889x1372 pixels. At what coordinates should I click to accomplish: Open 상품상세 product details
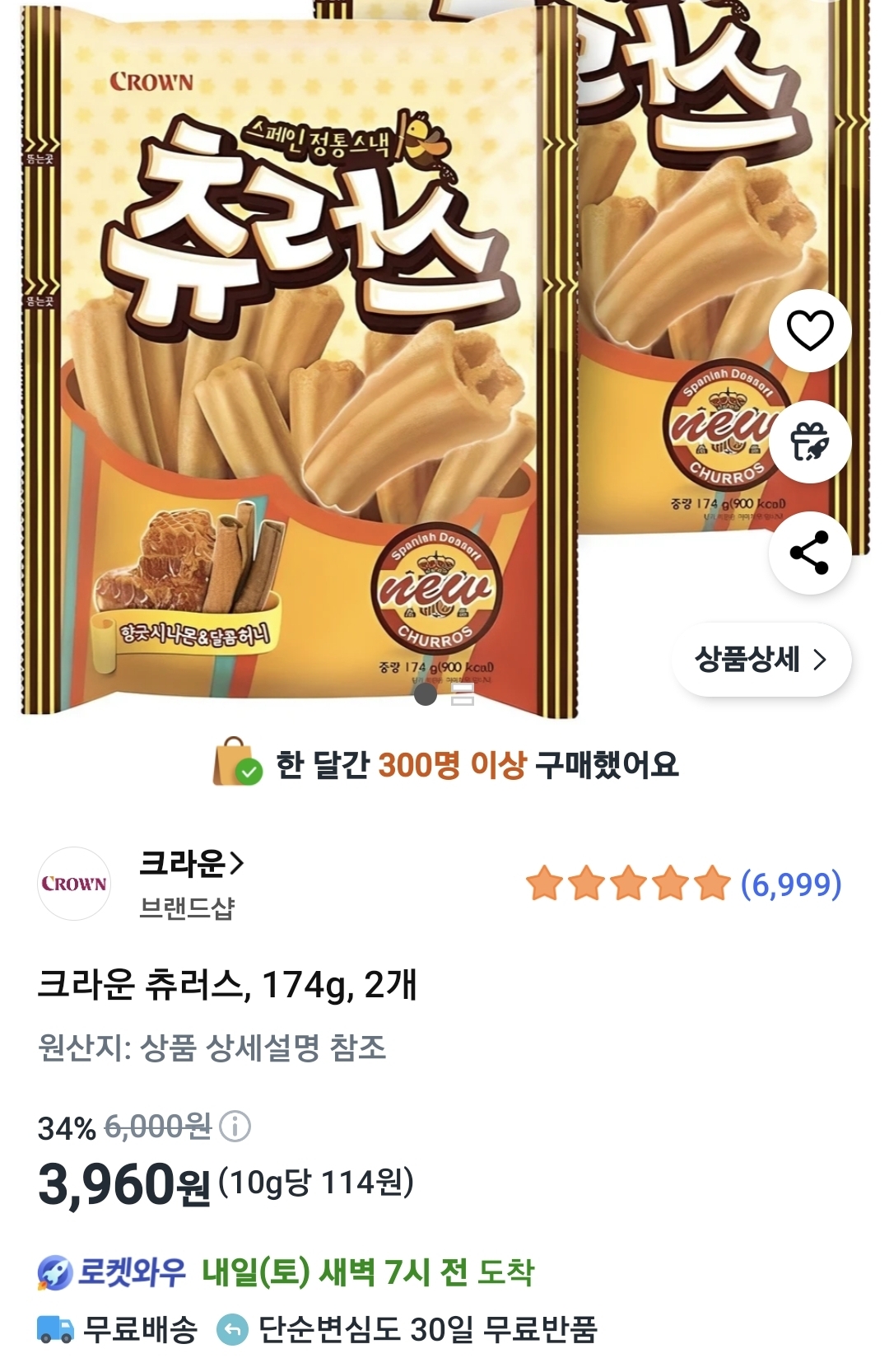coord(761,660)
